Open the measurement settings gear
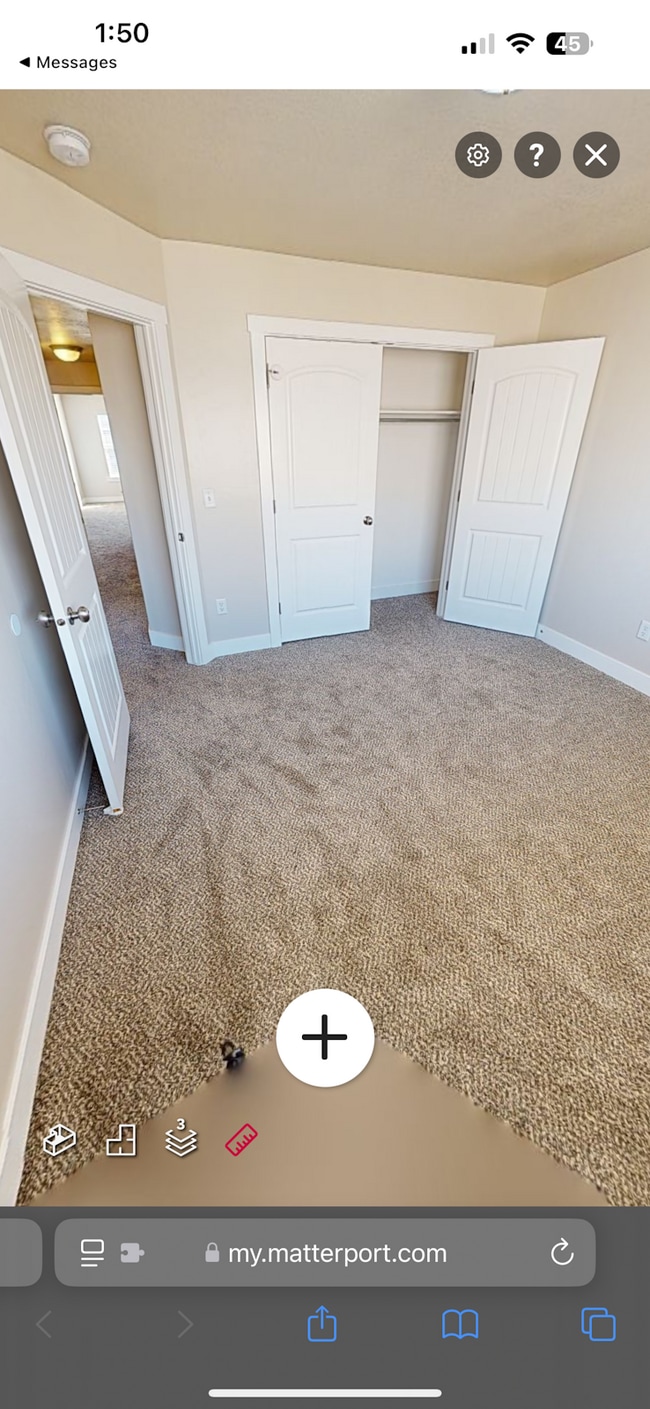The height and width of the screenshot is (1409, 650). coord(478,155)
